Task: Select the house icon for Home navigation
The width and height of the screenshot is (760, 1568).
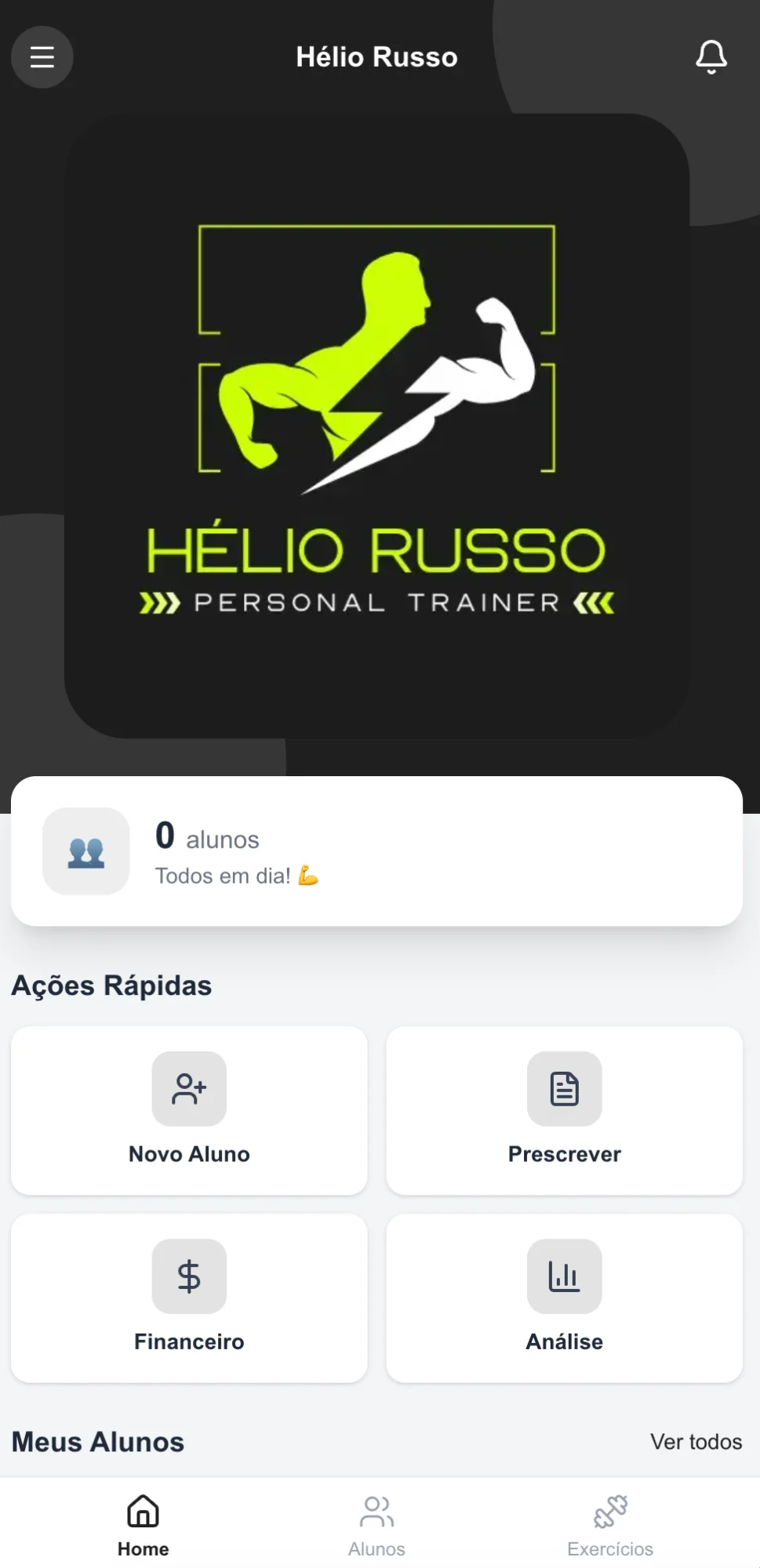Action: tap(144, 1509)
